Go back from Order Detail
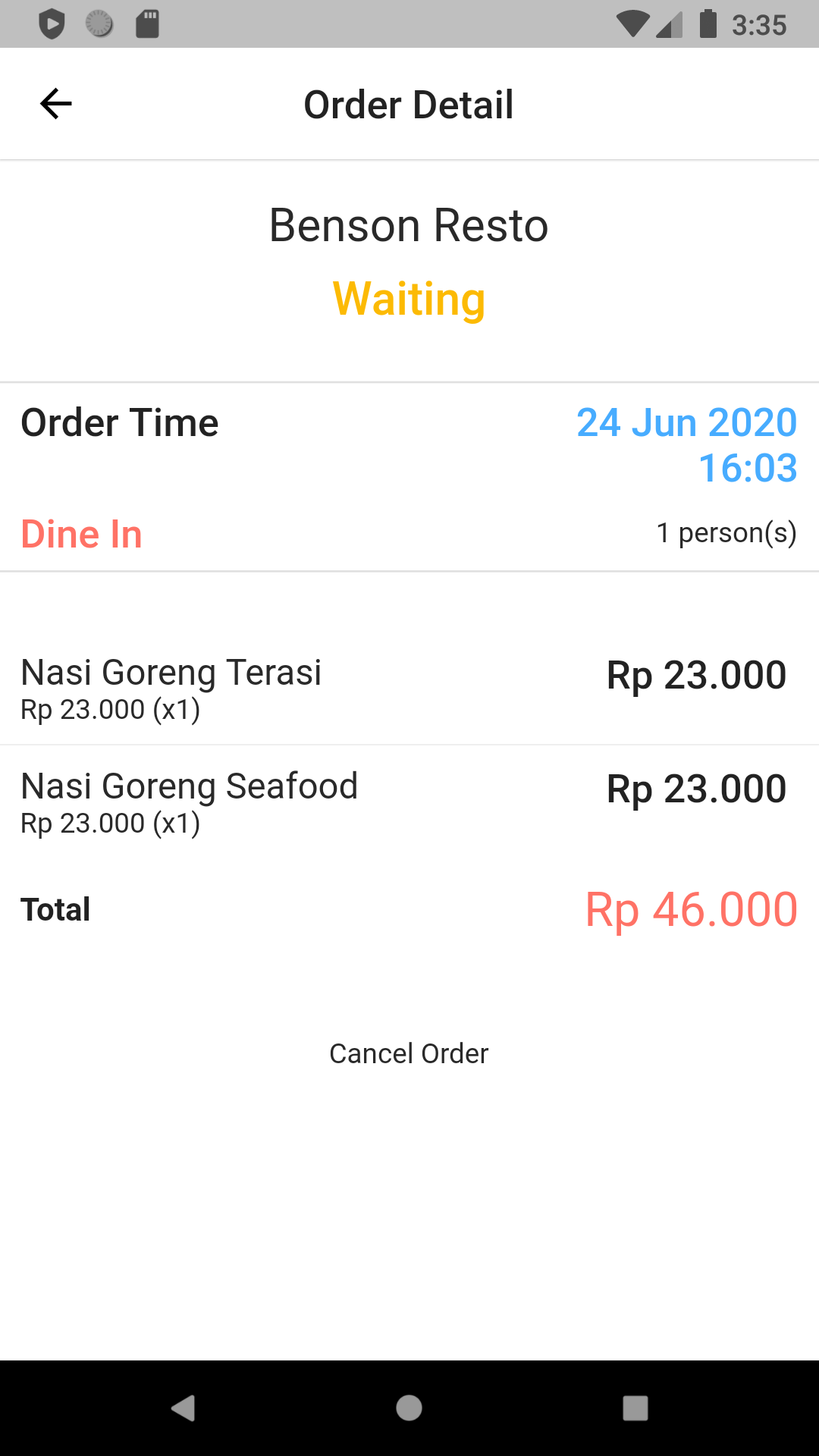Image resolution: width=819 pixels, height=1456 pixels. 55,104
